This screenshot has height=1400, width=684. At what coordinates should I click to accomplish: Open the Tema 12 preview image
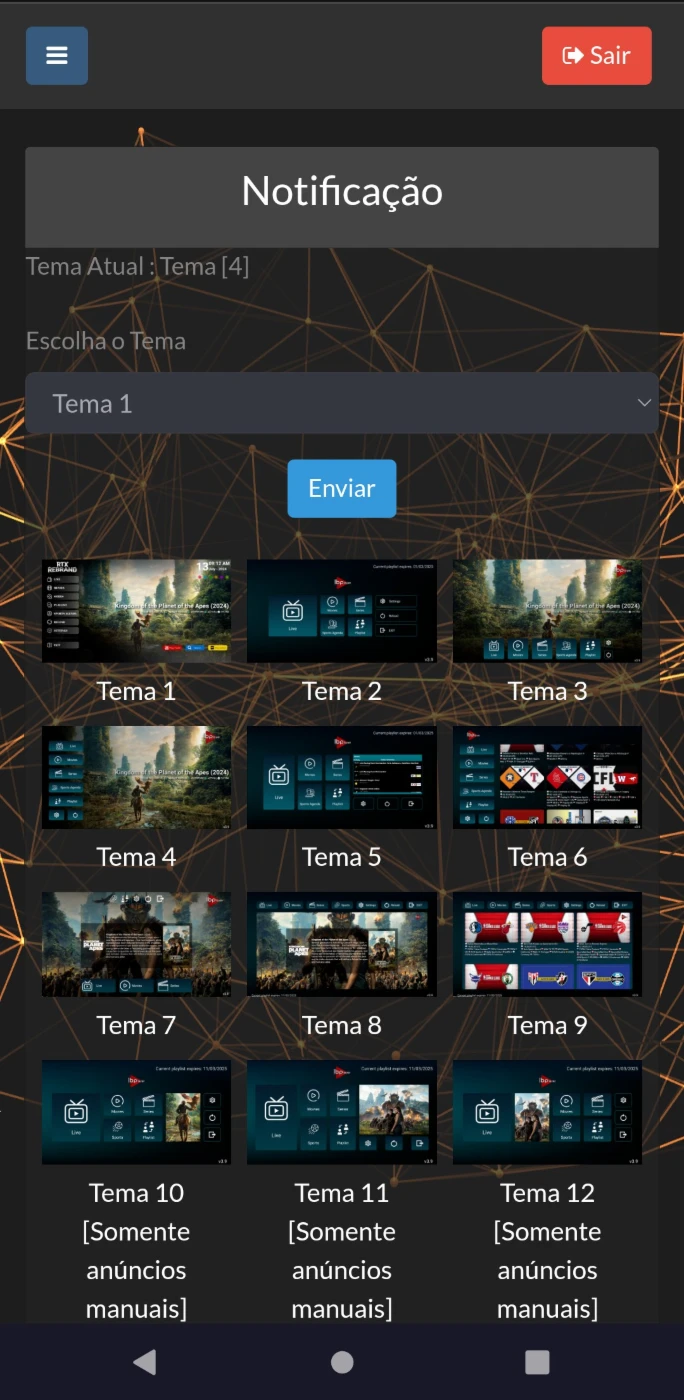[547, 1112]
